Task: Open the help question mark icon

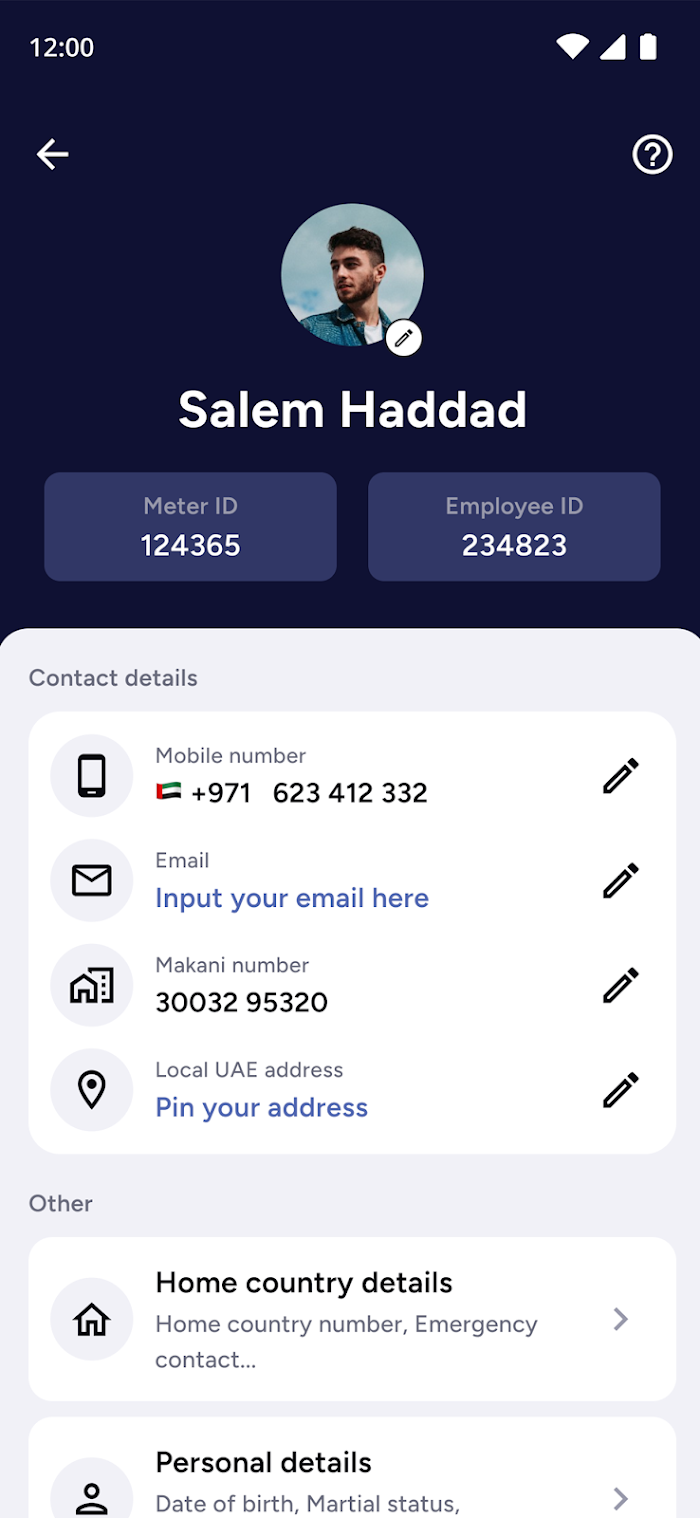Action: point(652,154)
